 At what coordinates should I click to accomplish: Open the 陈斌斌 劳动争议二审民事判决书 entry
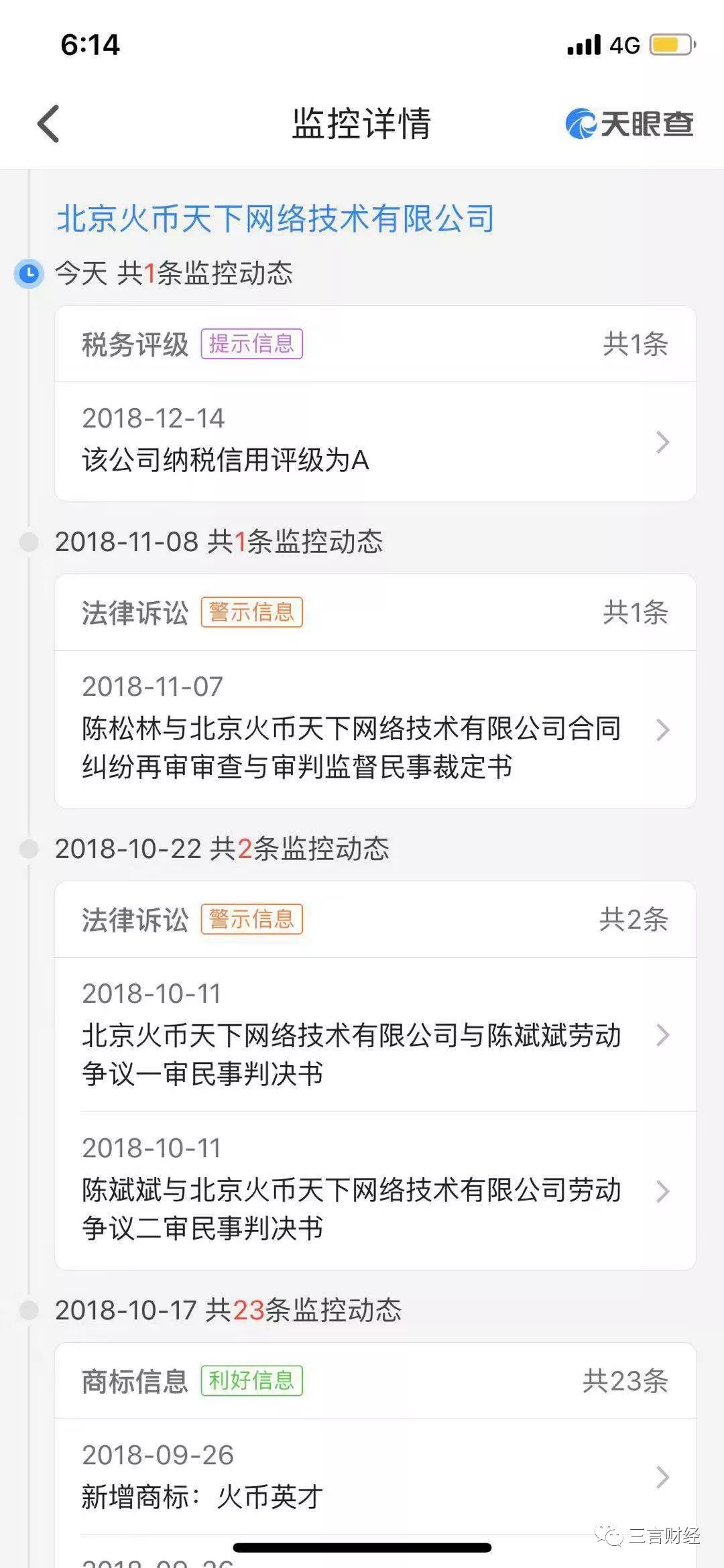click(375, 1191)
